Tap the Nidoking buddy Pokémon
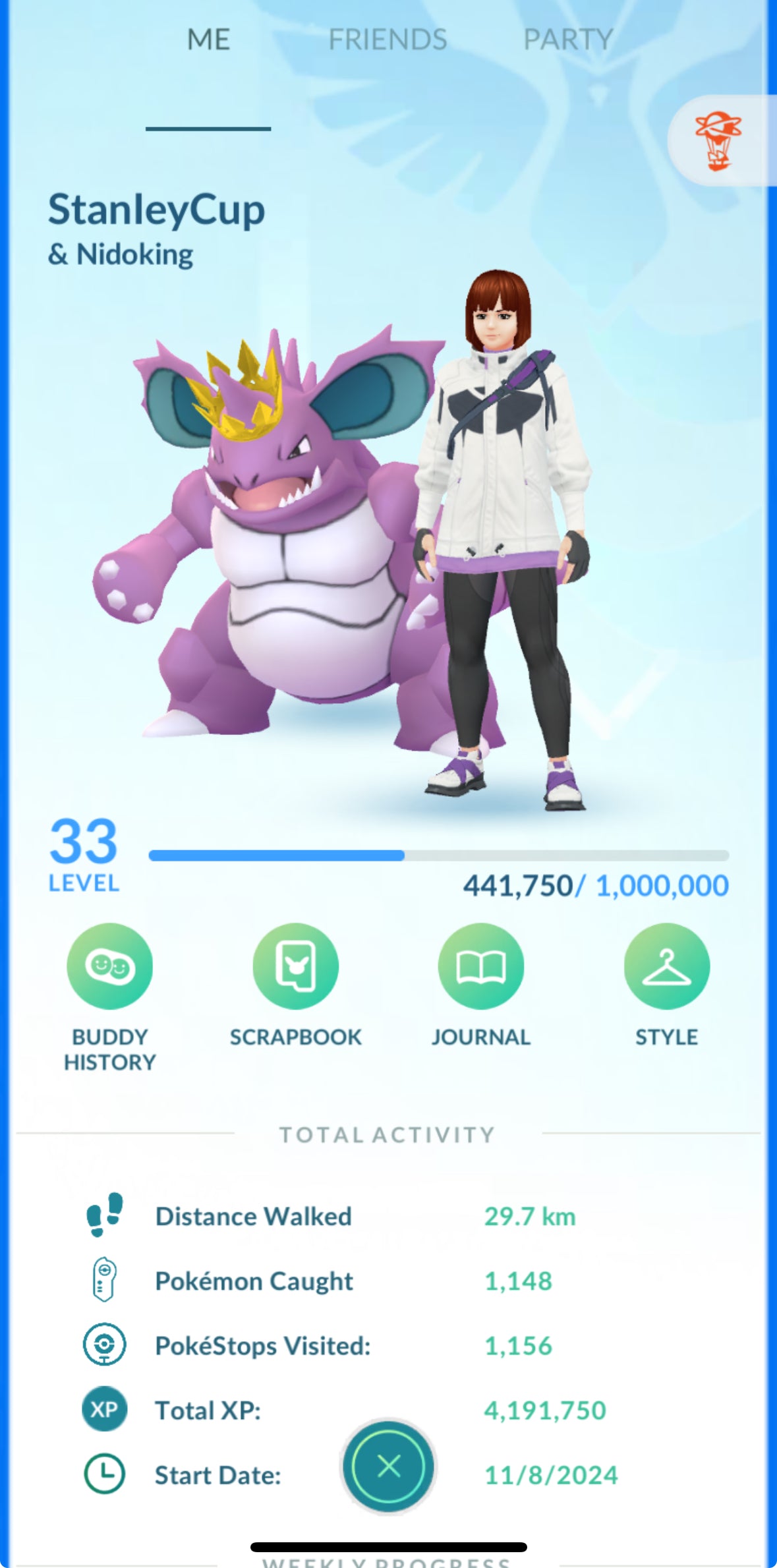Screen dimensions: 777x1568 [277, 560]
